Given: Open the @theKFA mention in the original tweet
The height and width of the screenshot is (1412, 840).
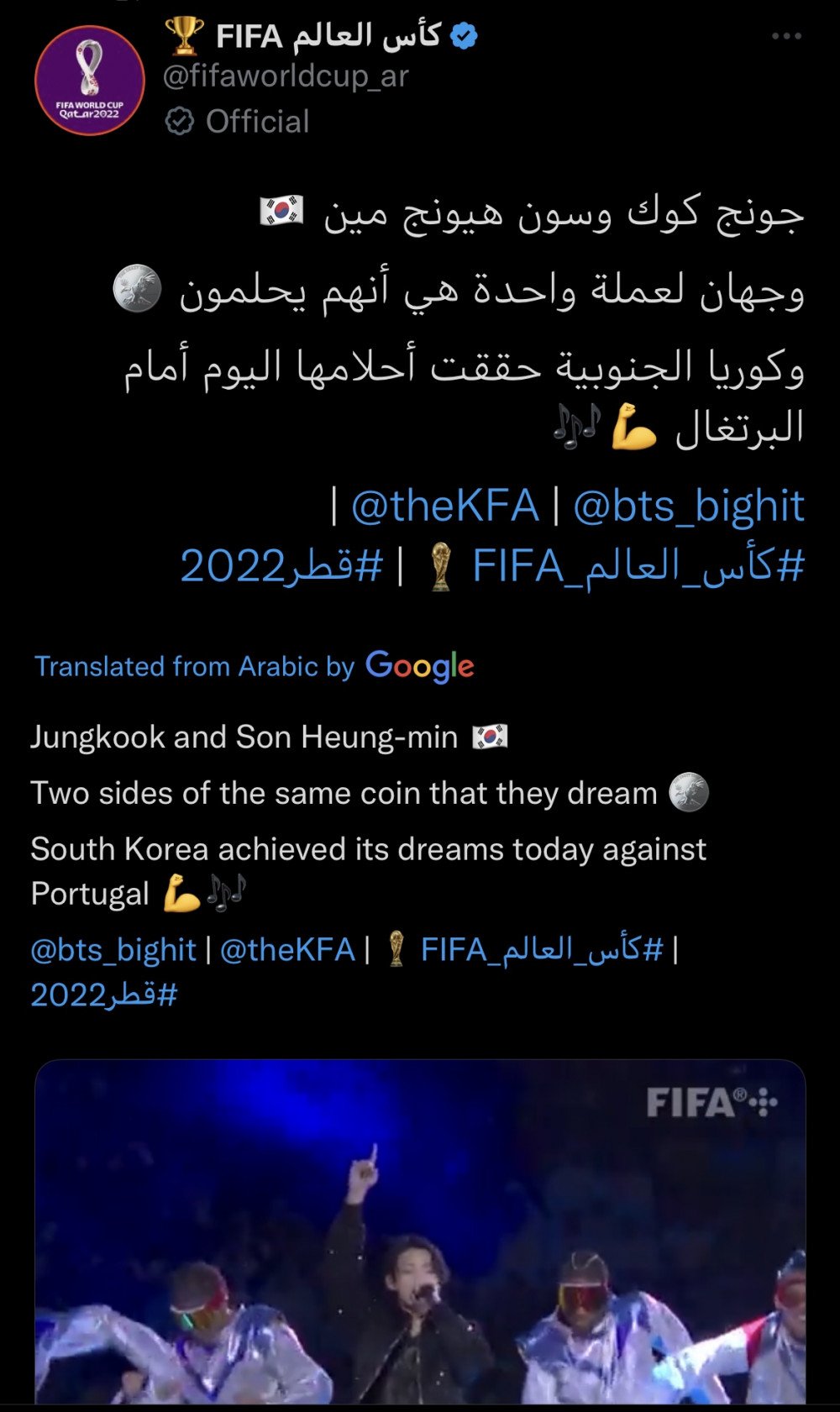Looking at the screenshot, I should point(444,507).
